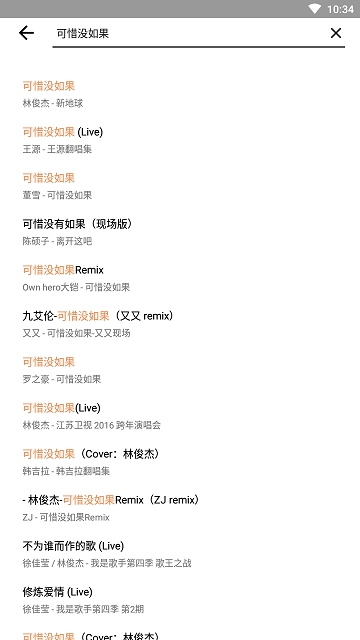Viewport: 360px width, 640px height.
Task: Open 可惜没如果(Live) from 江苏卫视 2016 concert
Action: 180,416
